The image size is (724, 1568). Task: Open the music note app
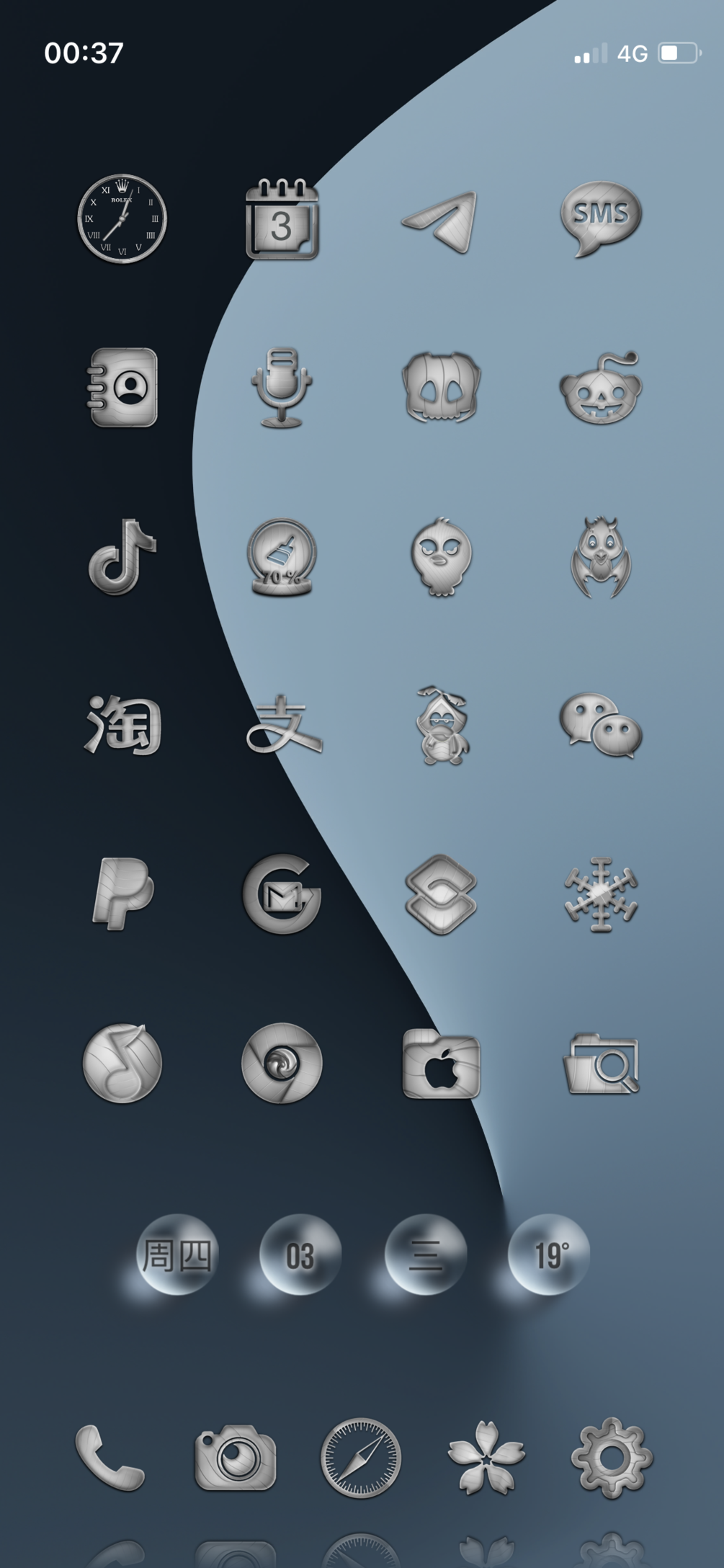122,1063
